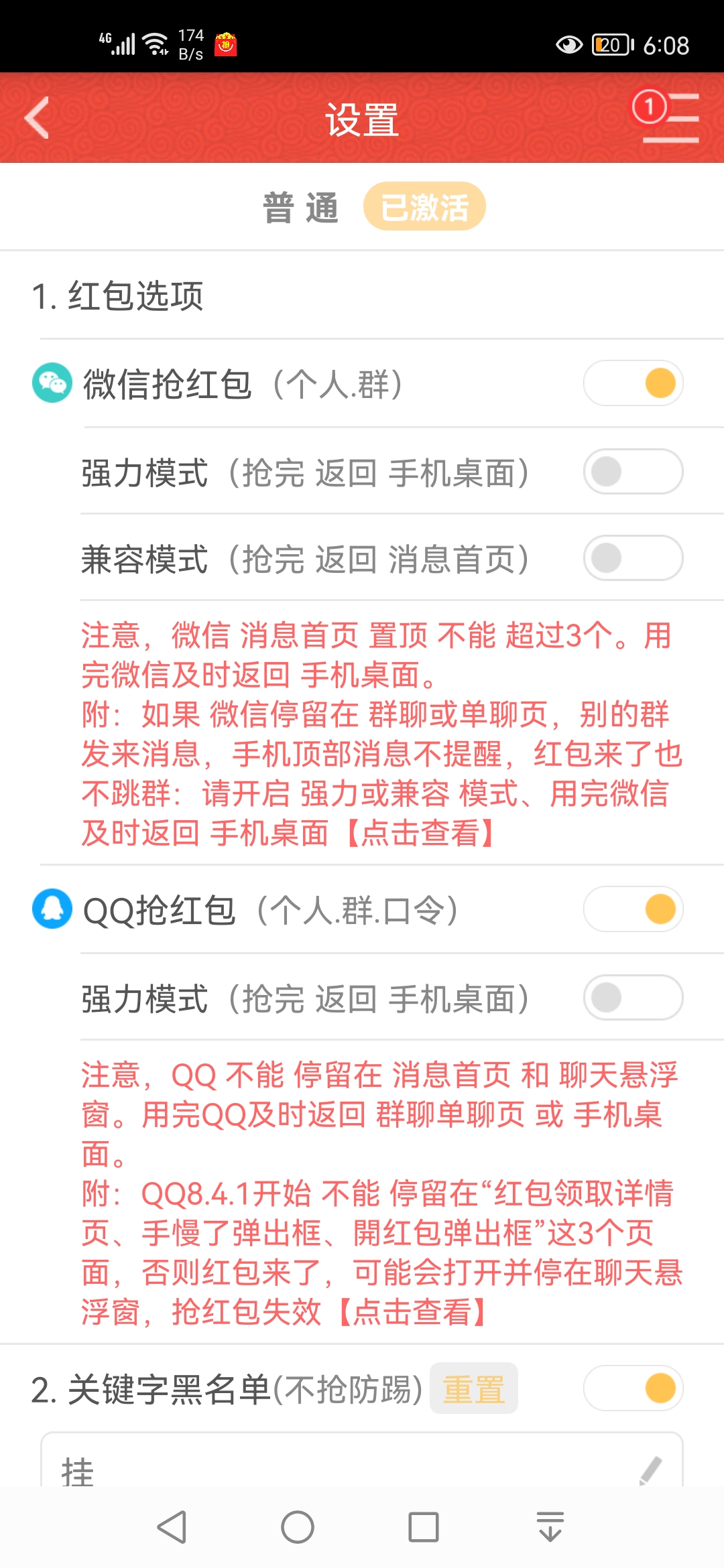Switch to the 普通 tab
The image size is (724, 1568).
[301, 205]
